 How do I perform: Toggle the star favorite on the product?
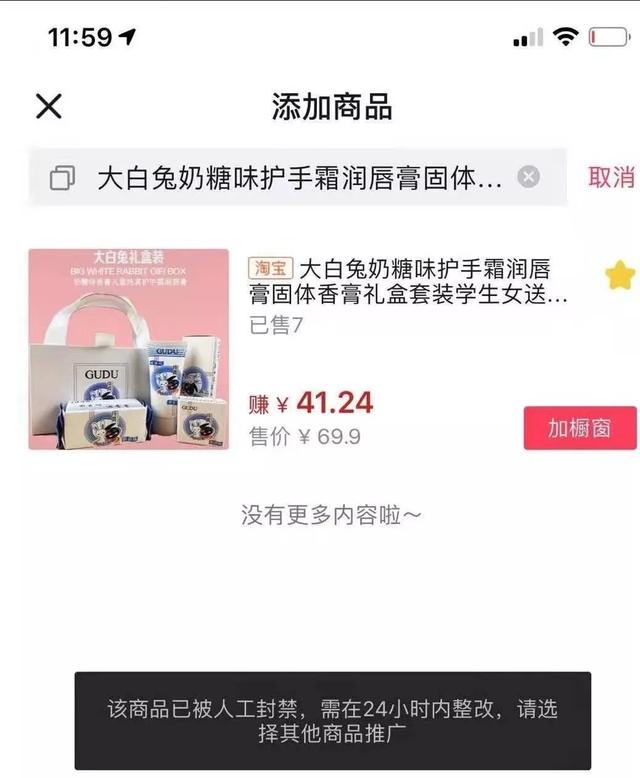(x=620, y=275)
